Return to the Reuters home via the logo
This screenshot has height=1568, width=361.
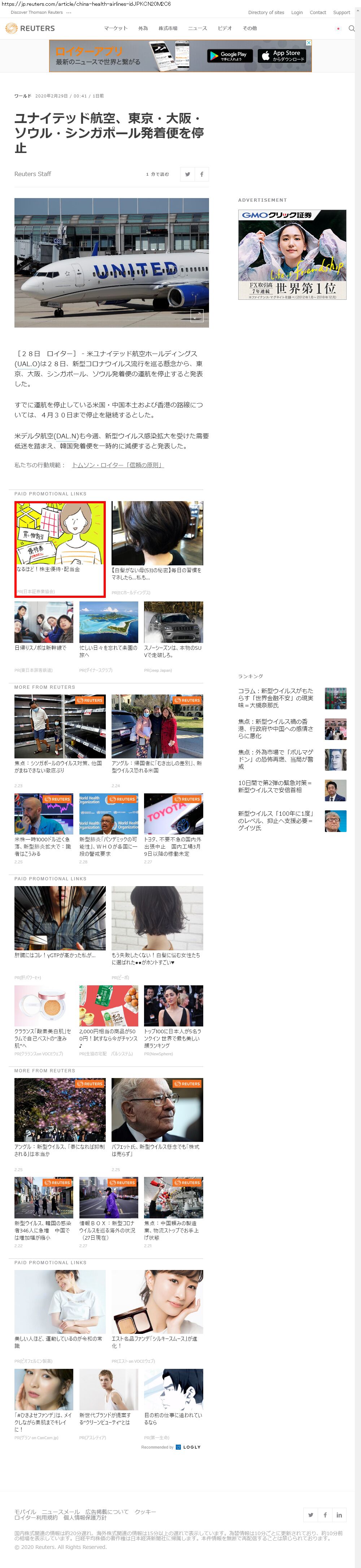30,29
